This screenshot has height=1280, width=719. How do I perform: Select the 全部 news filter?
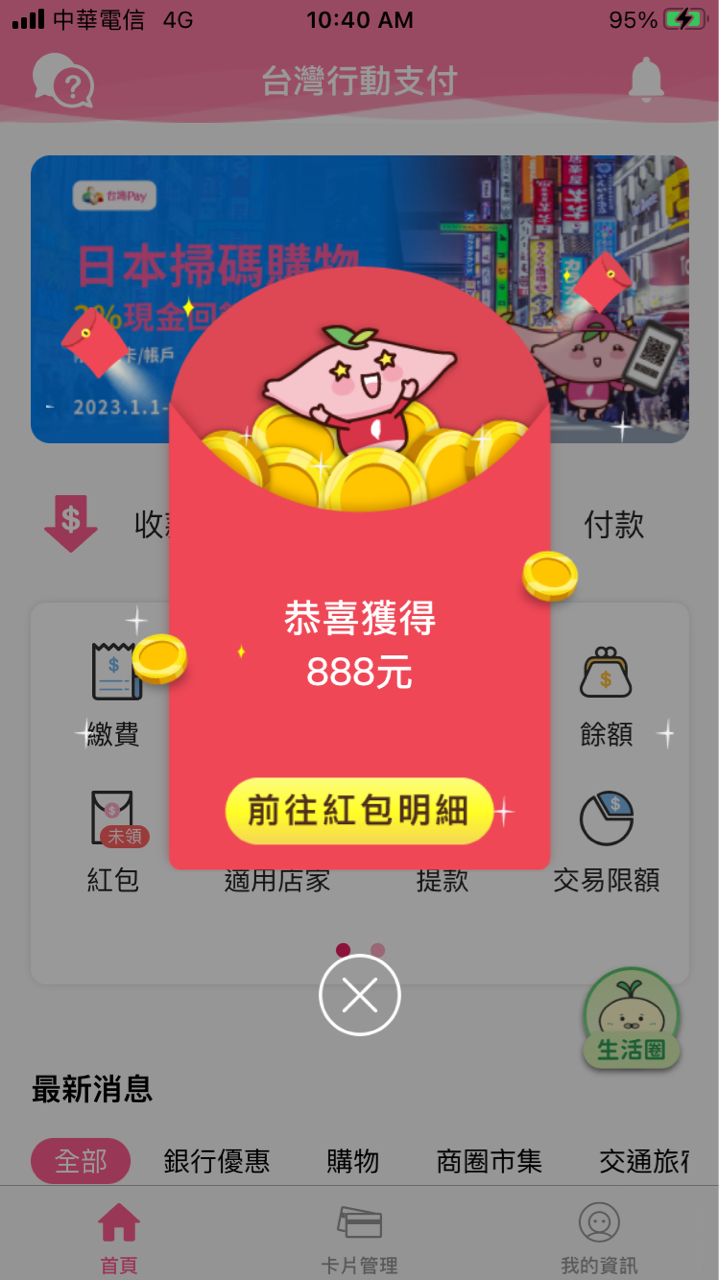pyautogui.click(x=81, y=1161)
